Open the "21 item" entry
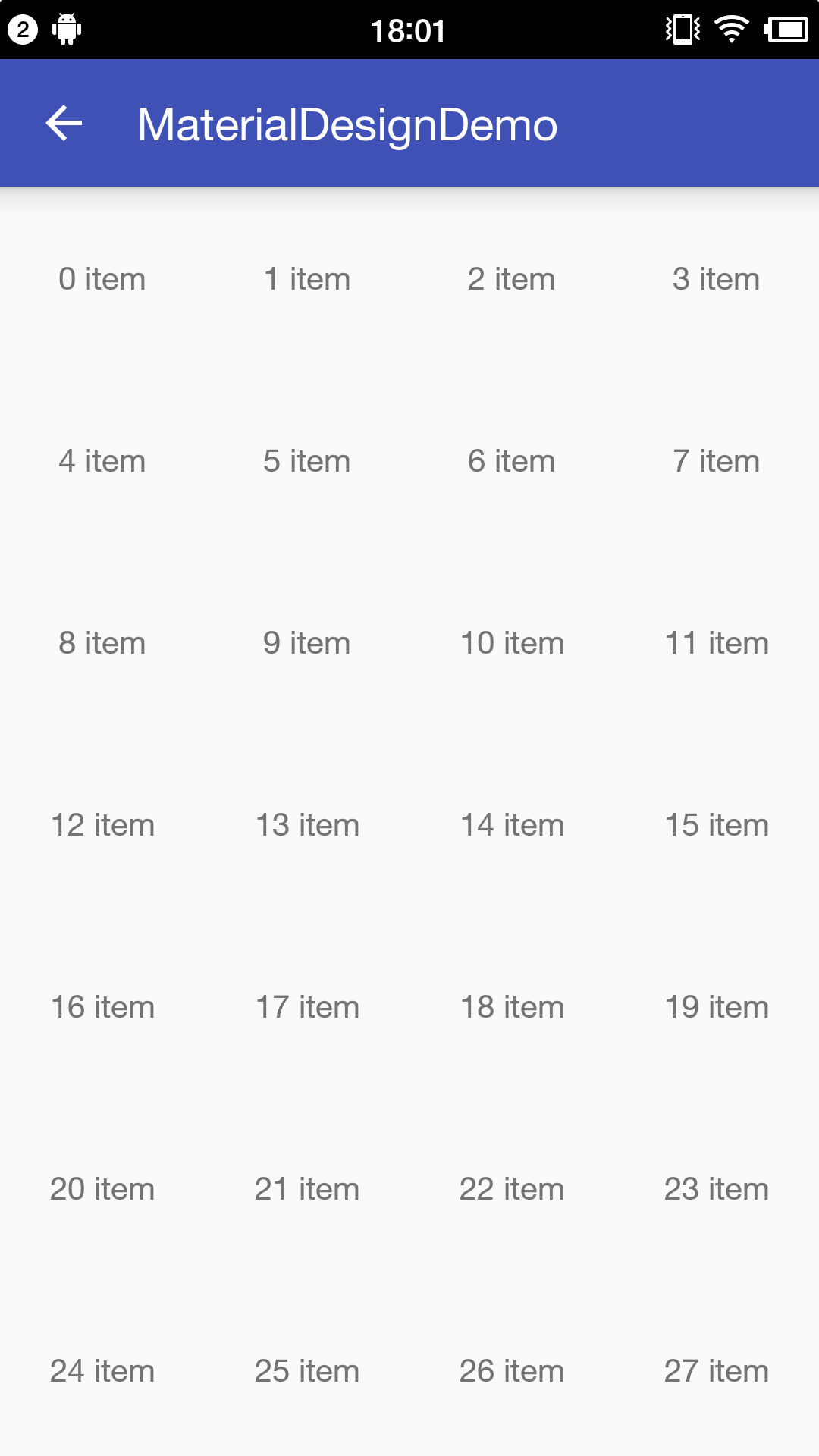Viewport: 819px width, 1456px height. [x=307, y=1189]
